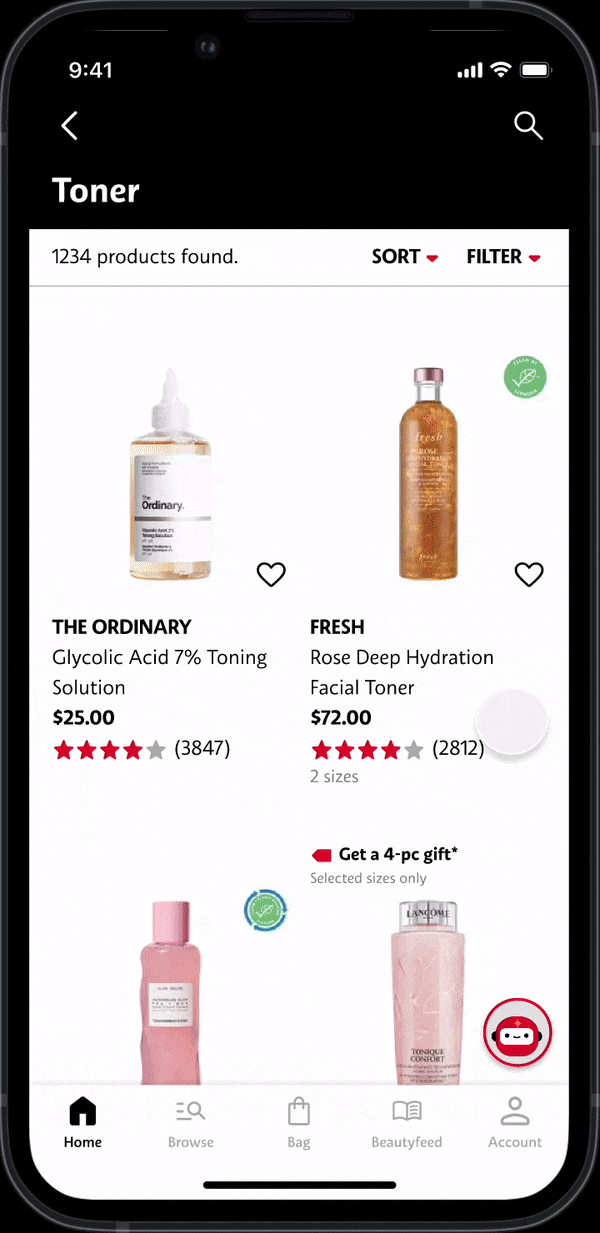The image size is (600, 1233).
Task: Open the search icon
Action: pos(528,126)
